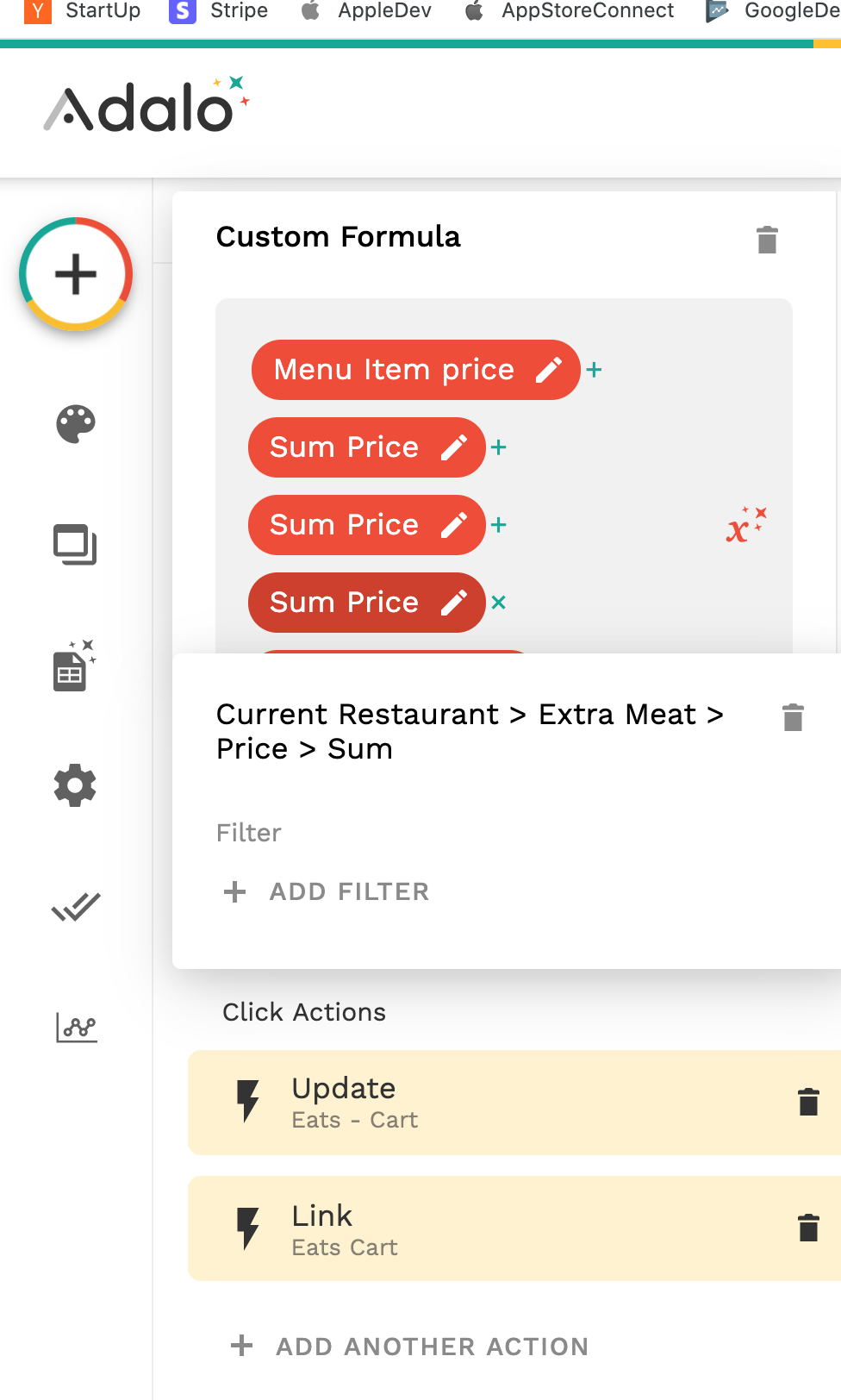841x1400 pixels.
Task: Open the Stripe bookmark
Action: pyautogui.click(x=219, y=11)
